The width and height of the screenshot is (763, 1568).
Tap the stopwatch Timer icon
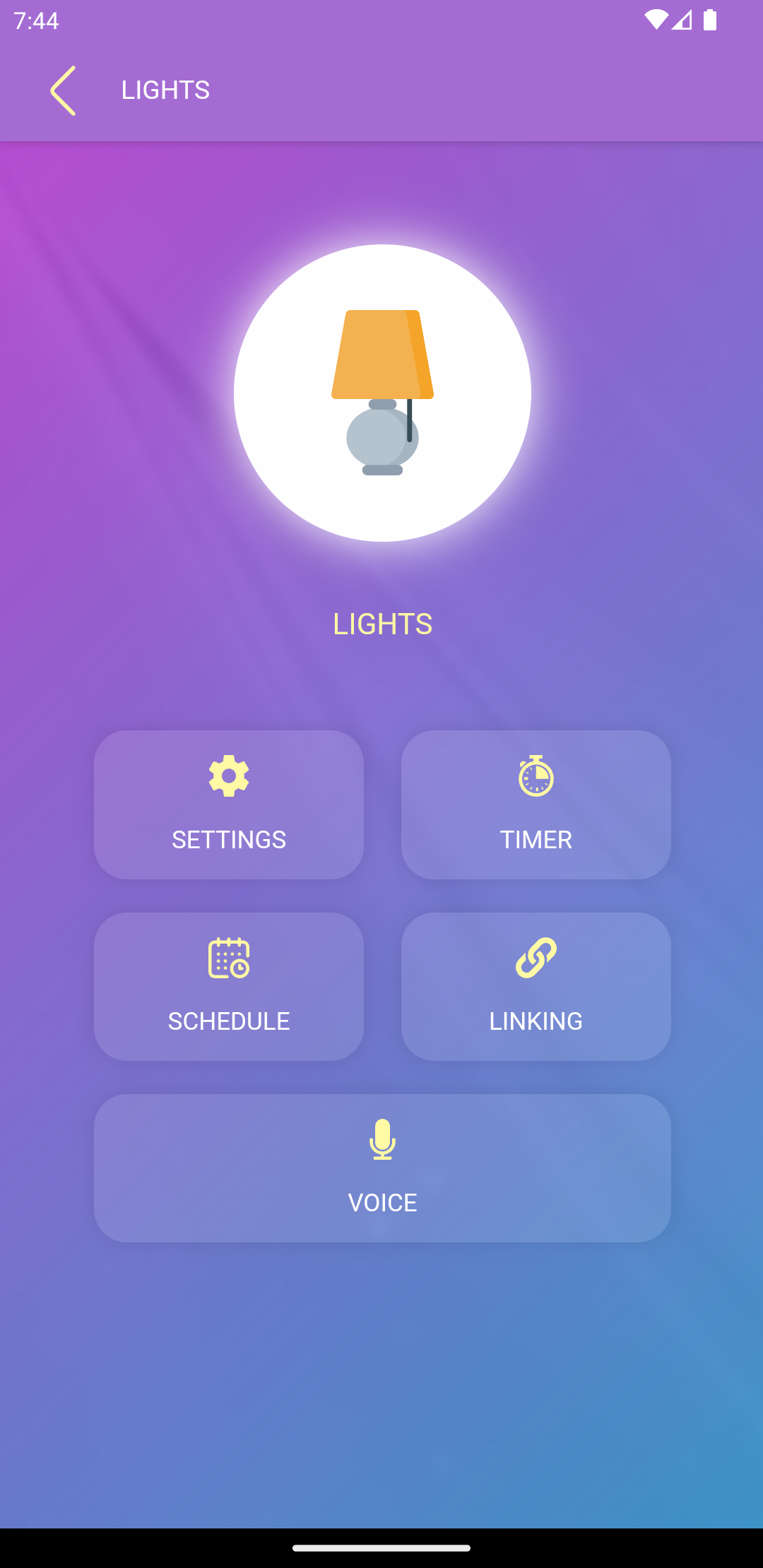click(536, 776)
